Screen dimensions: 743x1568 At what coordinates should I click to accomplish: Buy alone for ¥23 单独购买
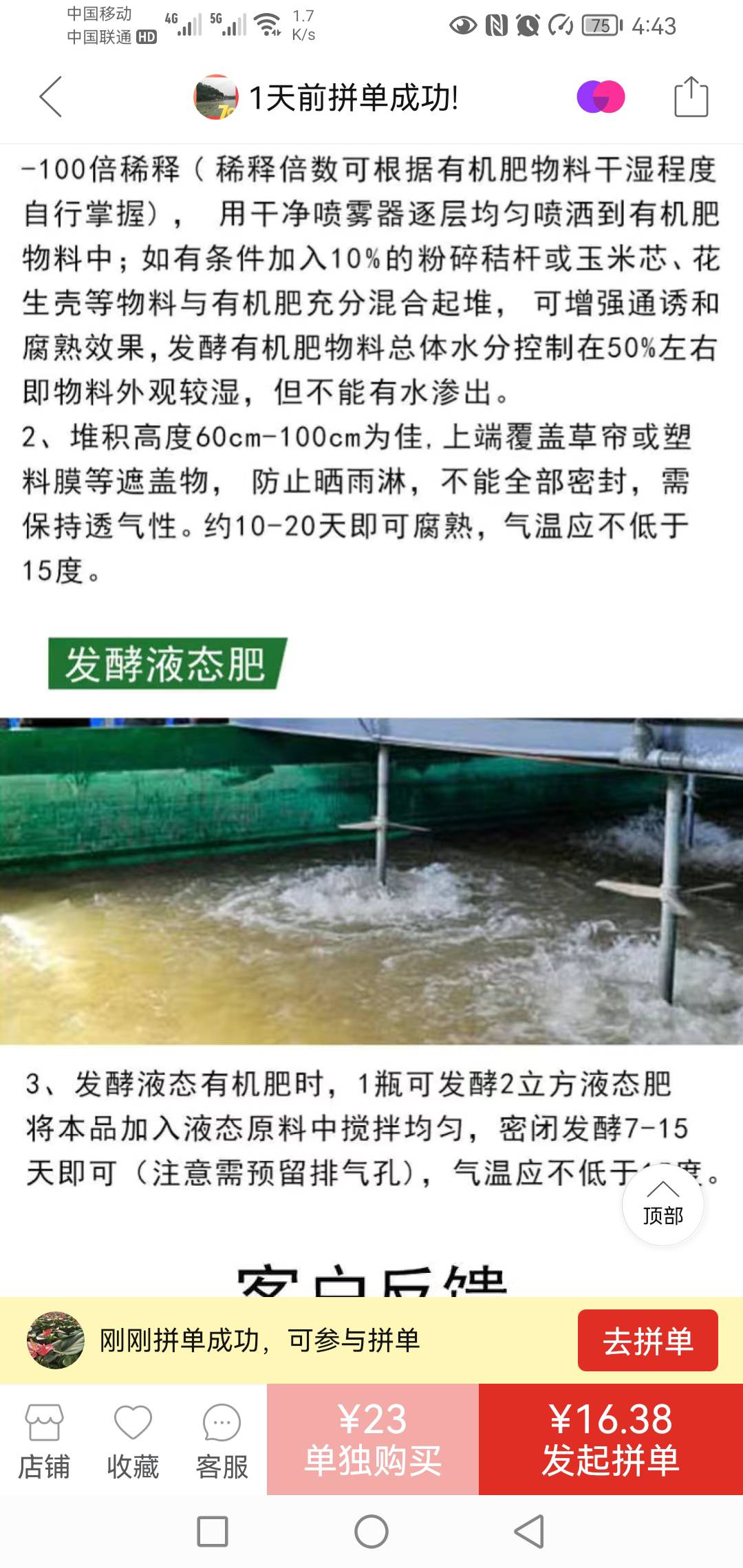click(373, 1439)
